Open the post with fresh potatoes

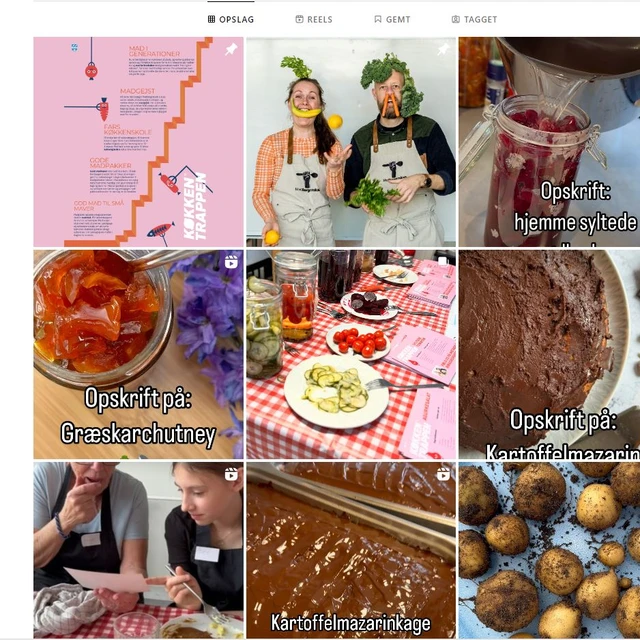point(549,550)
